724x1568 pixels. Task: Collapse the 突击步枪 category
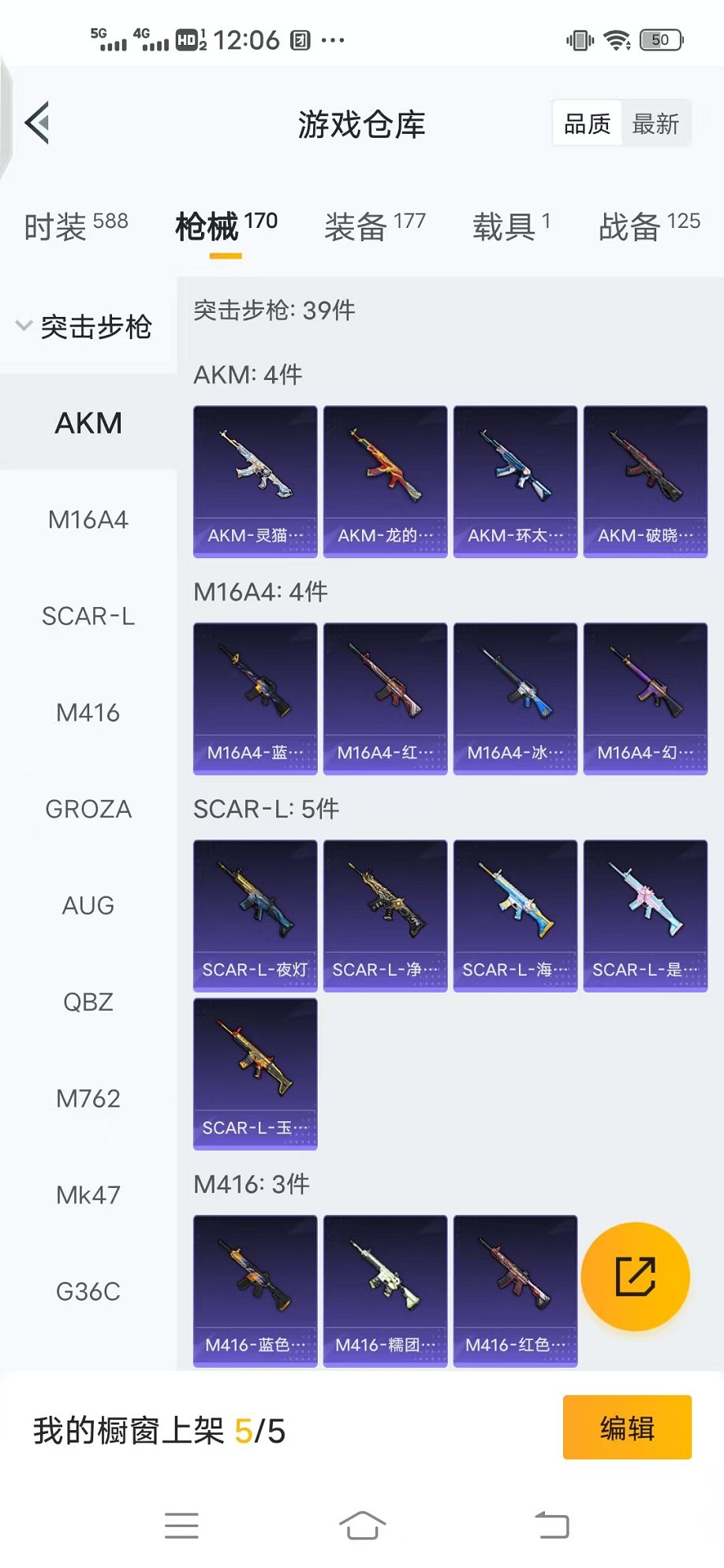click(84, 326)
